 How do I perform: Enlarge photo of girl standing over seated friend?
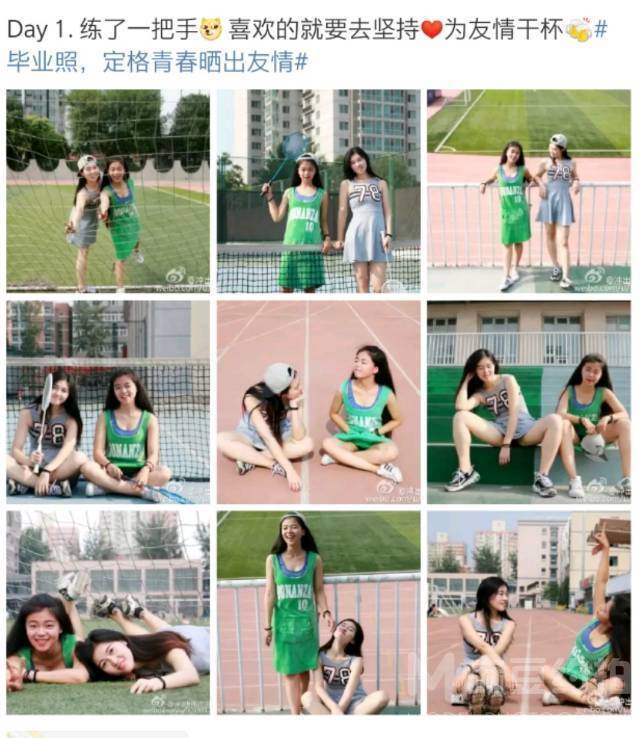(x=318, y=612)
